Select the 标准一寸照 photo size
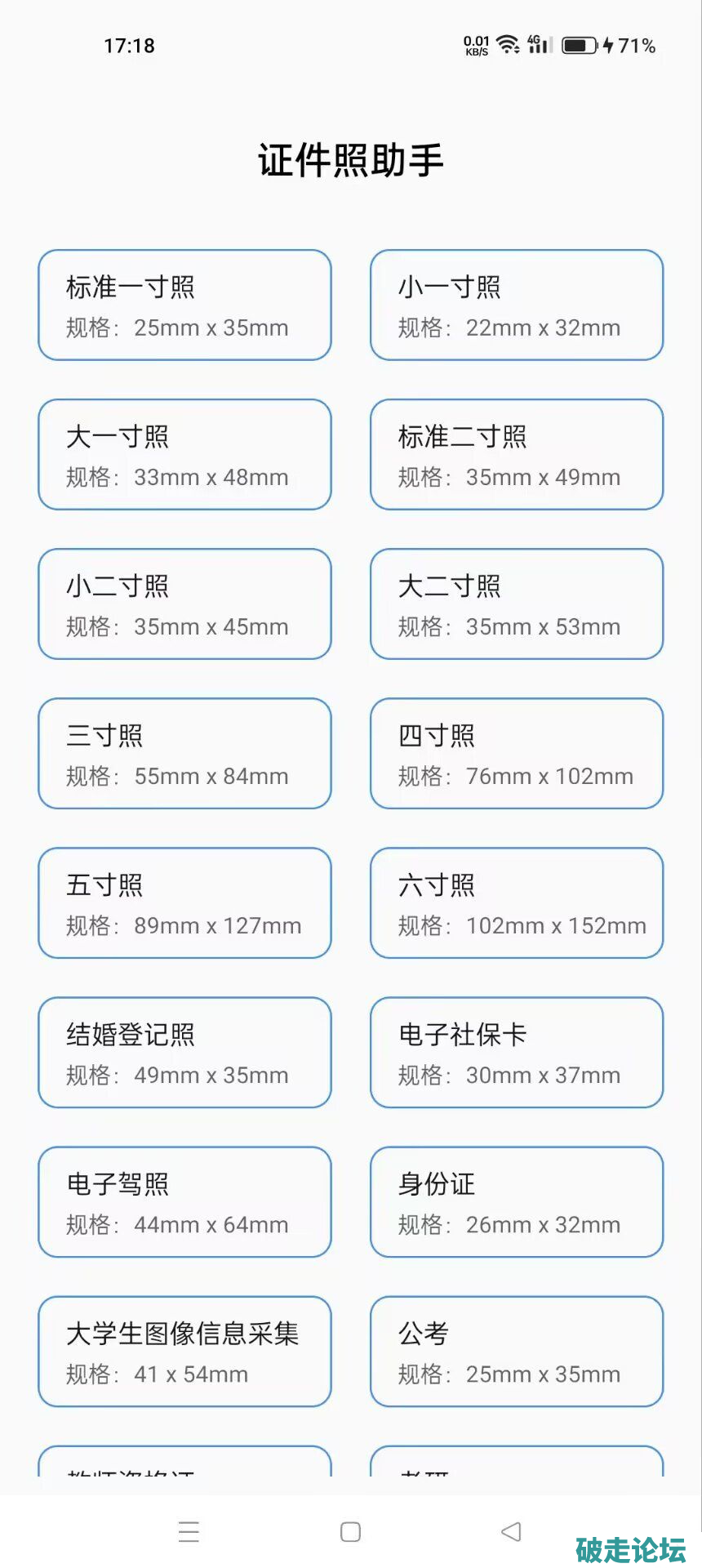 [184, 305]
